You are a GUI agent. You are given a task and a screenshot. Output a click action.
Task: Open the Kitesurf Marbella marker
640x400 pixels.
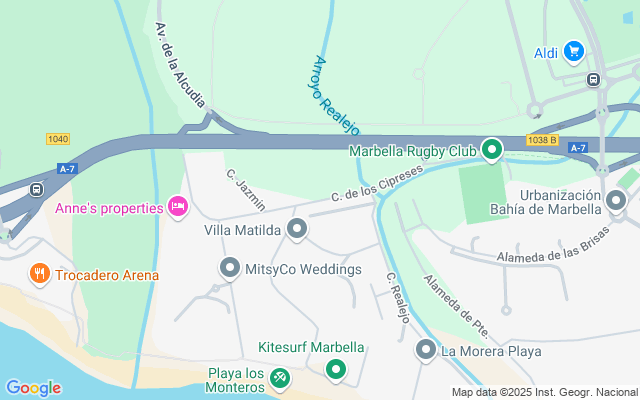pyautogui.click(x=336, y=370)
